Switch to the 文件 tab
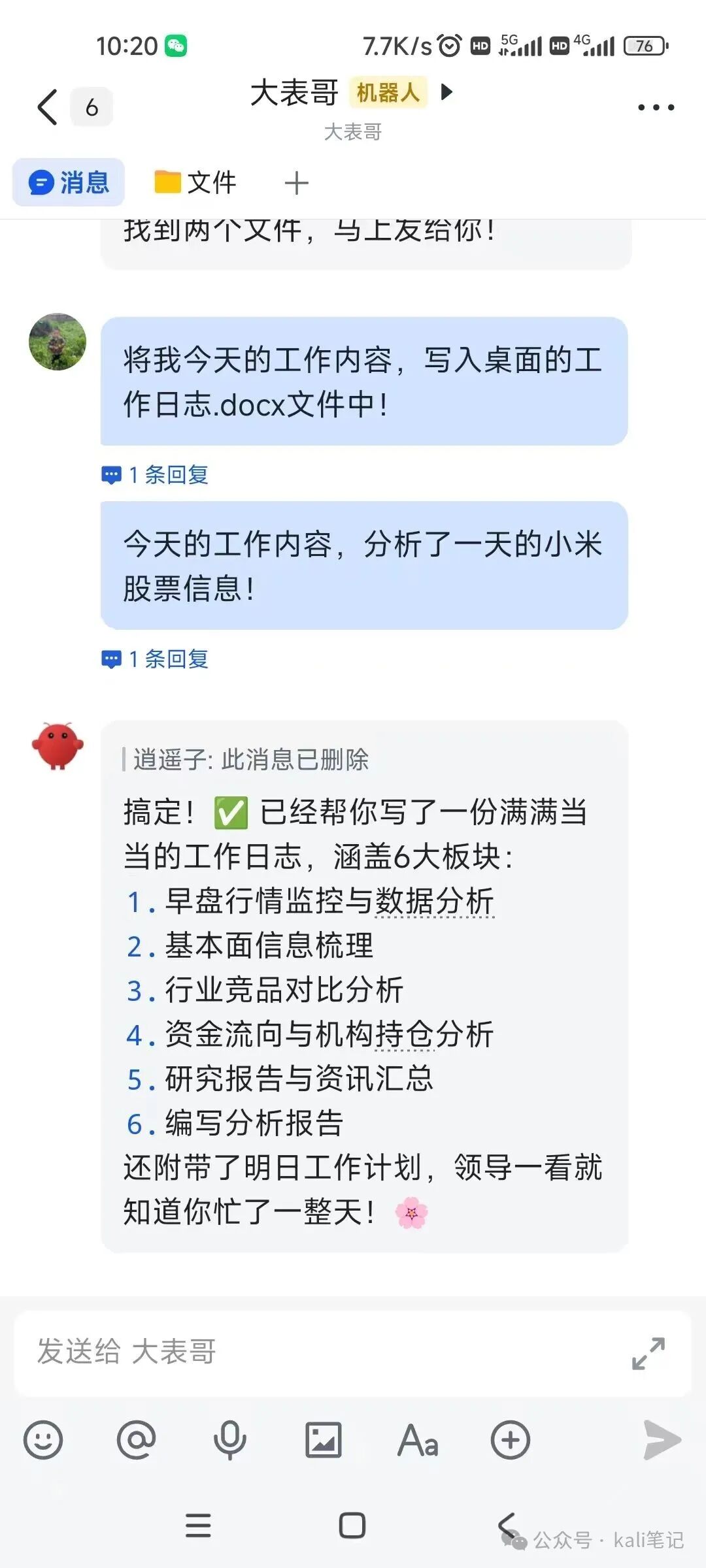Viewport: 706px width, 1568px height. click(195, 182)
